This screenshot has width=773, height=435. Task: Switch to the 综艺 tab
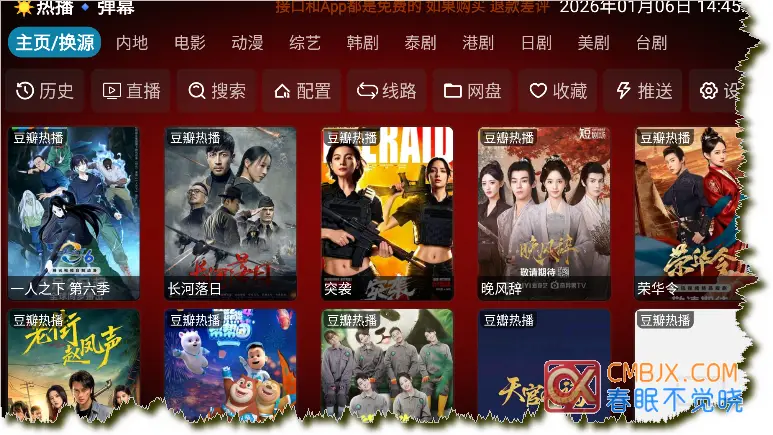coord(305,43)
